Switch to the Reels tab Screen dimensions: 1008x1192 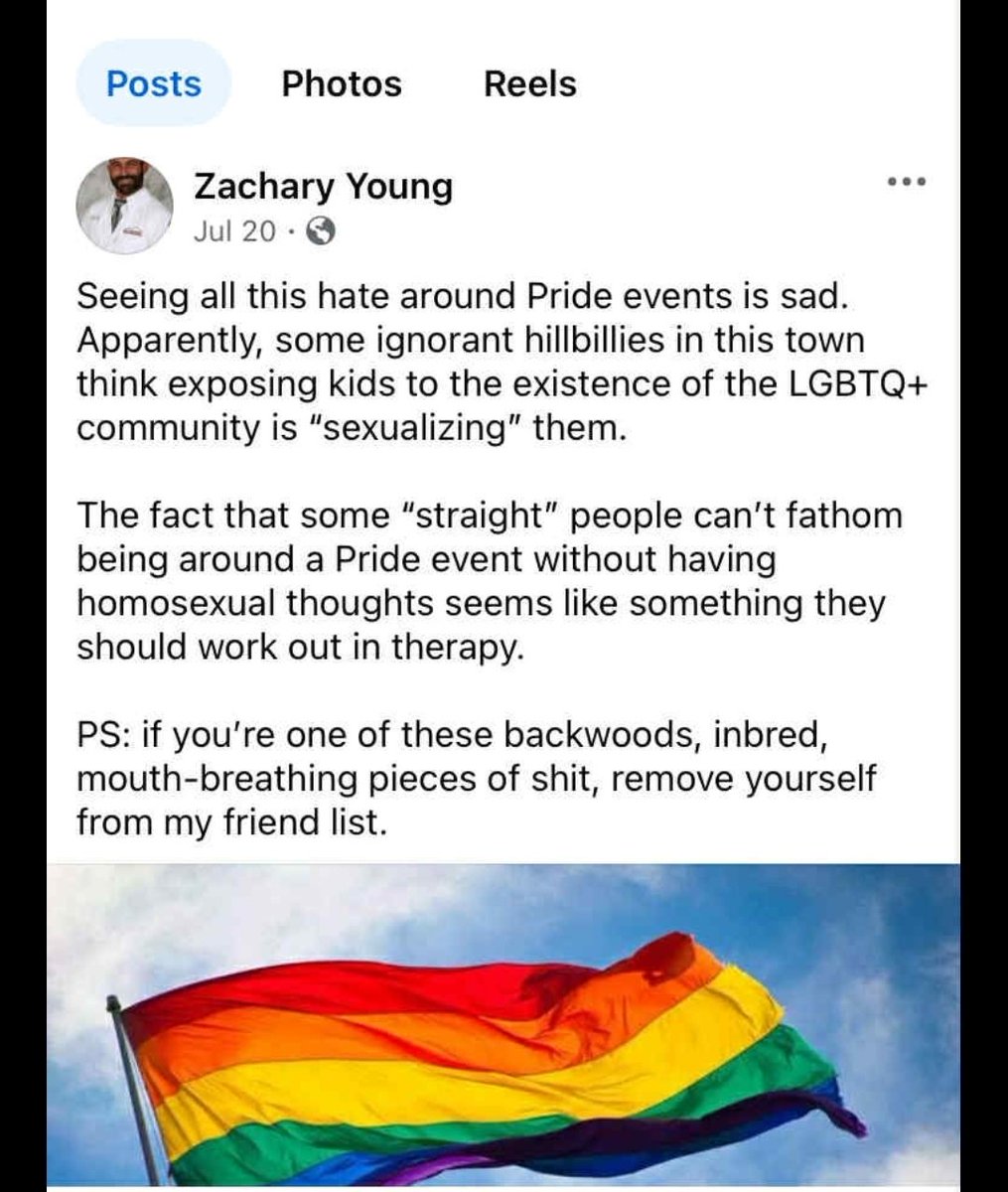529,83
